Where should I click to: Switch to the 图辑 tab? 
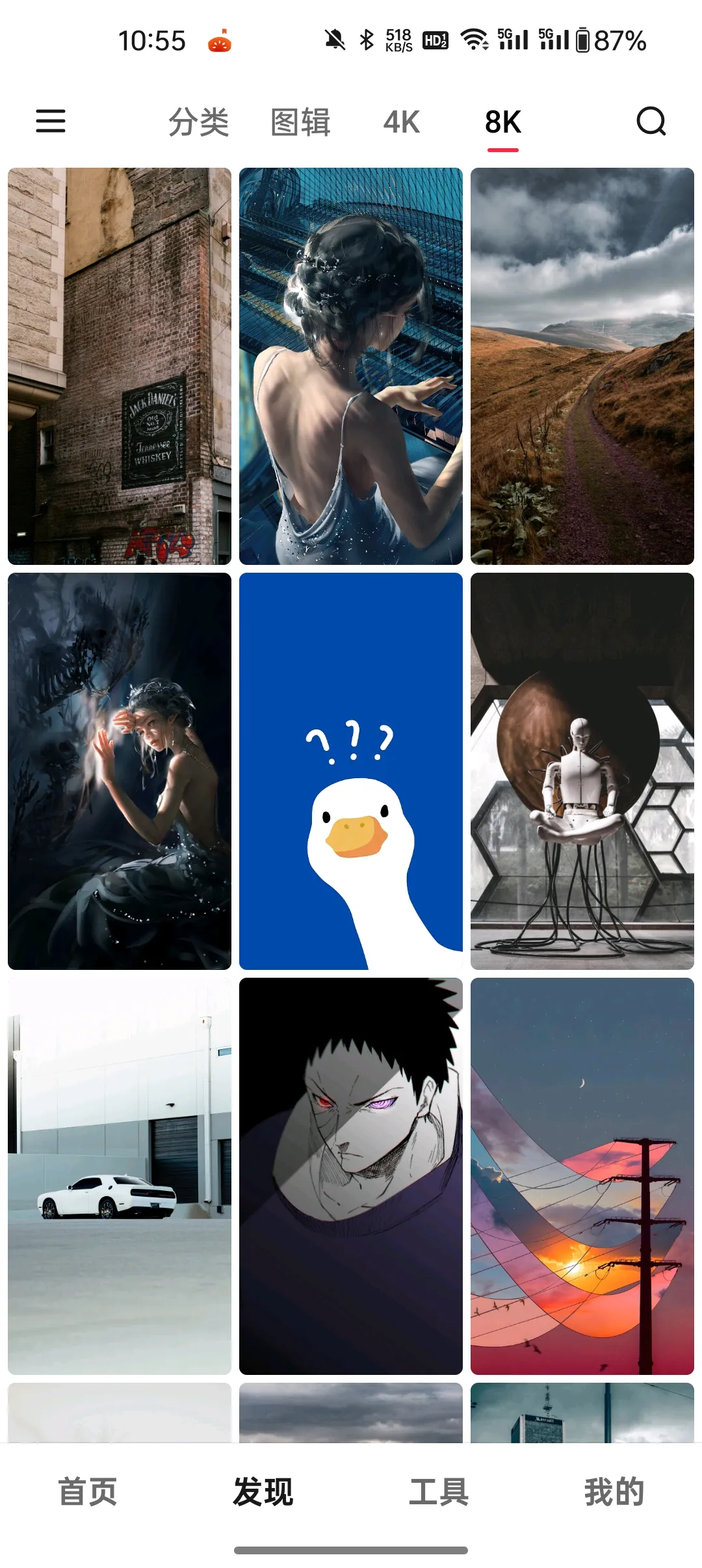tap(300, 122)
